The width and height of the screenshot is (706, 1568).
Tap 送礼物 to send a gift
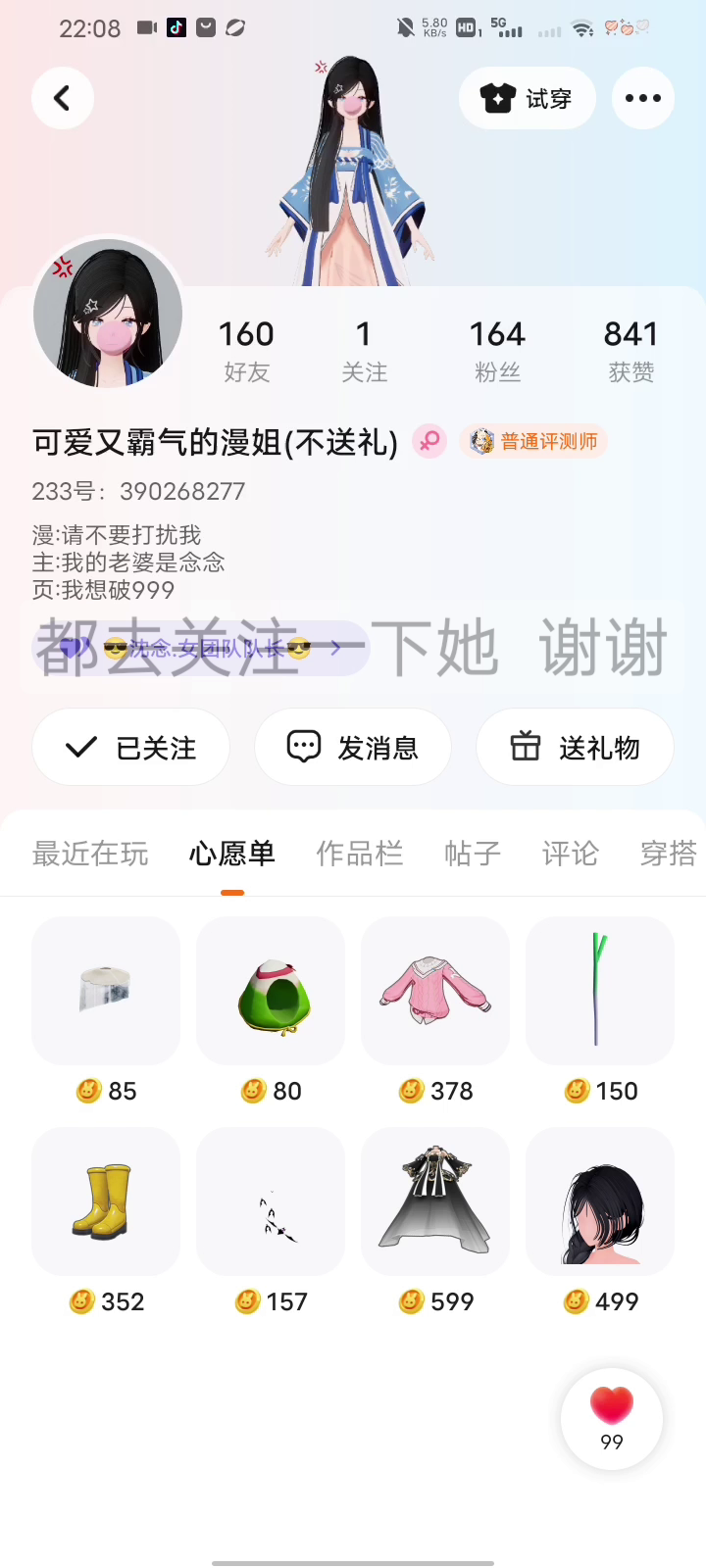click(x=575, y=748)
